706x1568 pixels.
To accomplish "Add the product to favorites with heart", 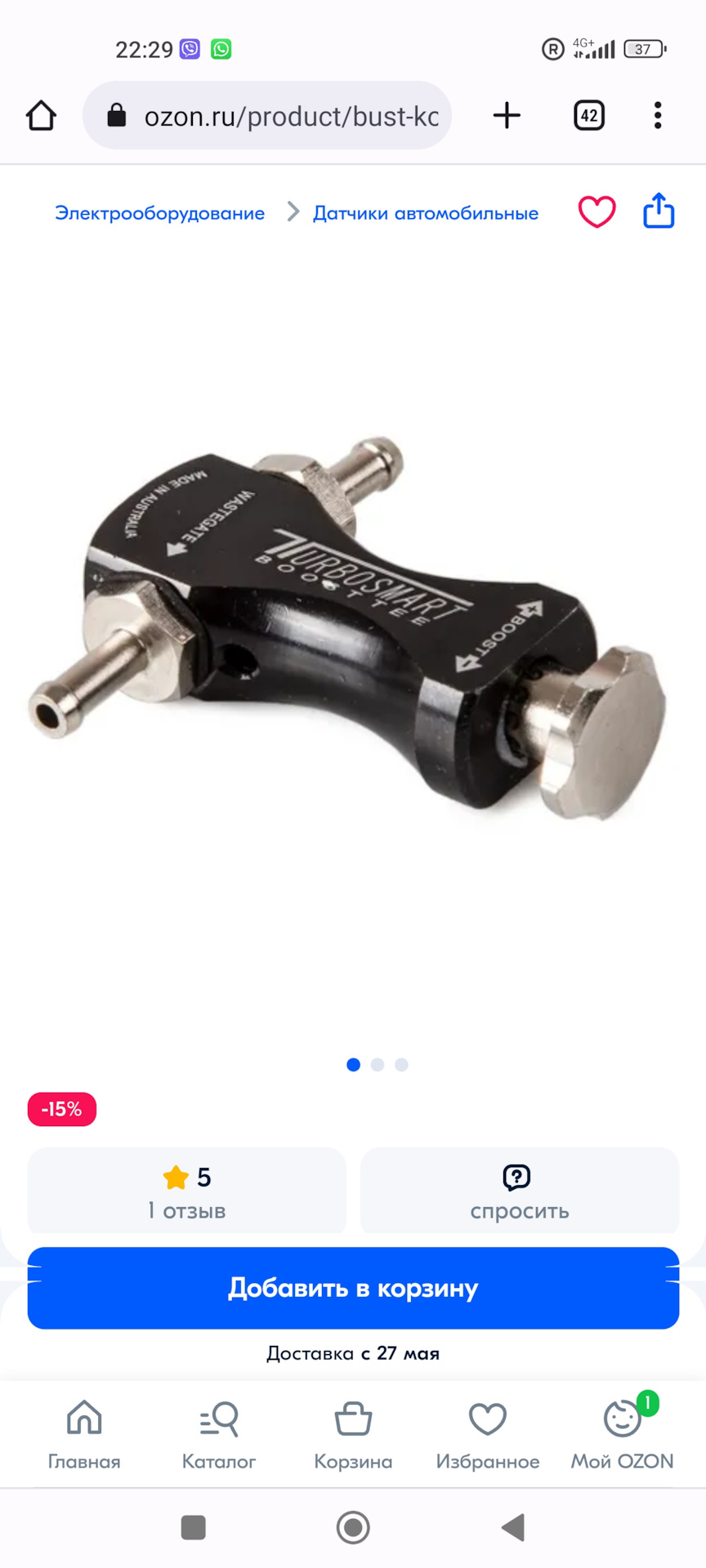I will (597, 212).
